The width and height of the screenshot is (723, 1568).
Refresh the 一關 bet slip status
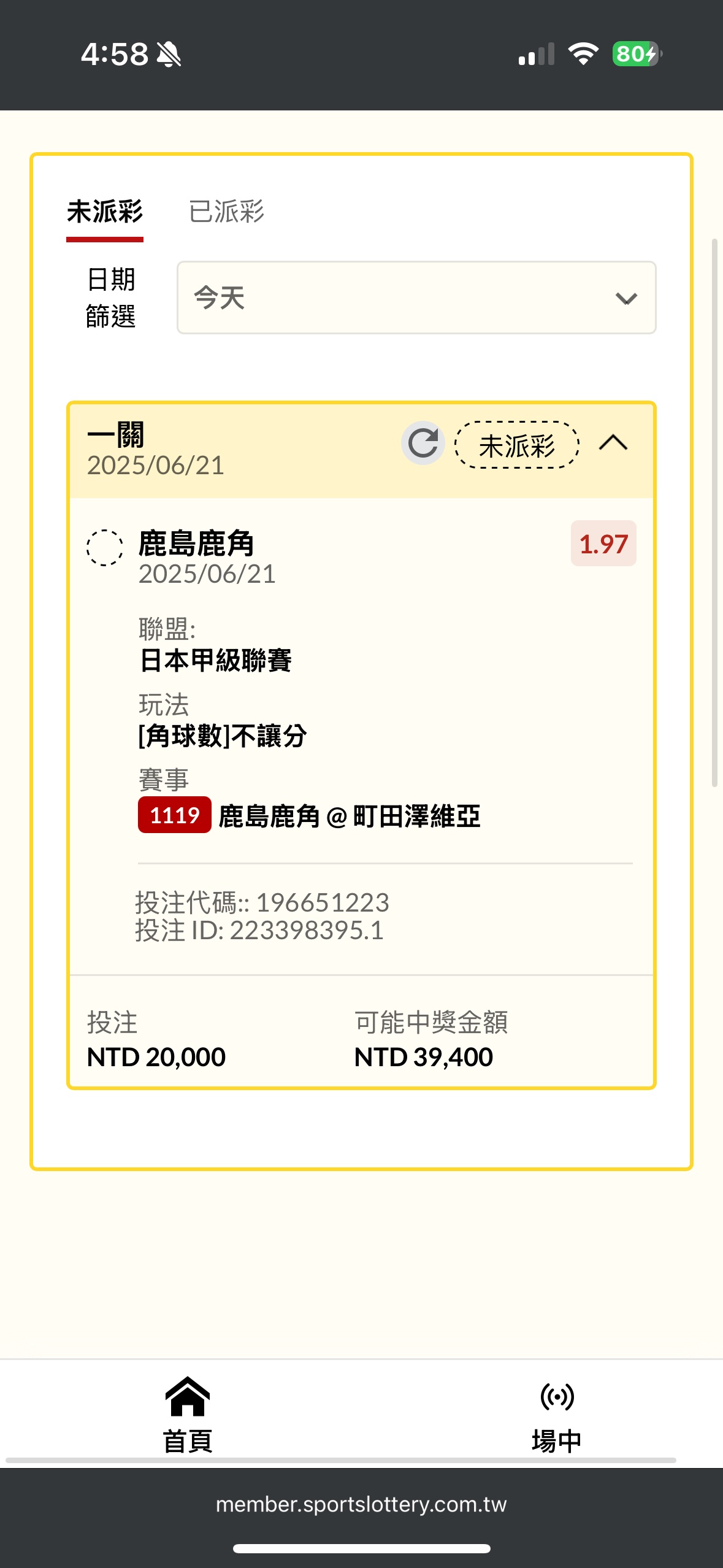pos(423,443)
